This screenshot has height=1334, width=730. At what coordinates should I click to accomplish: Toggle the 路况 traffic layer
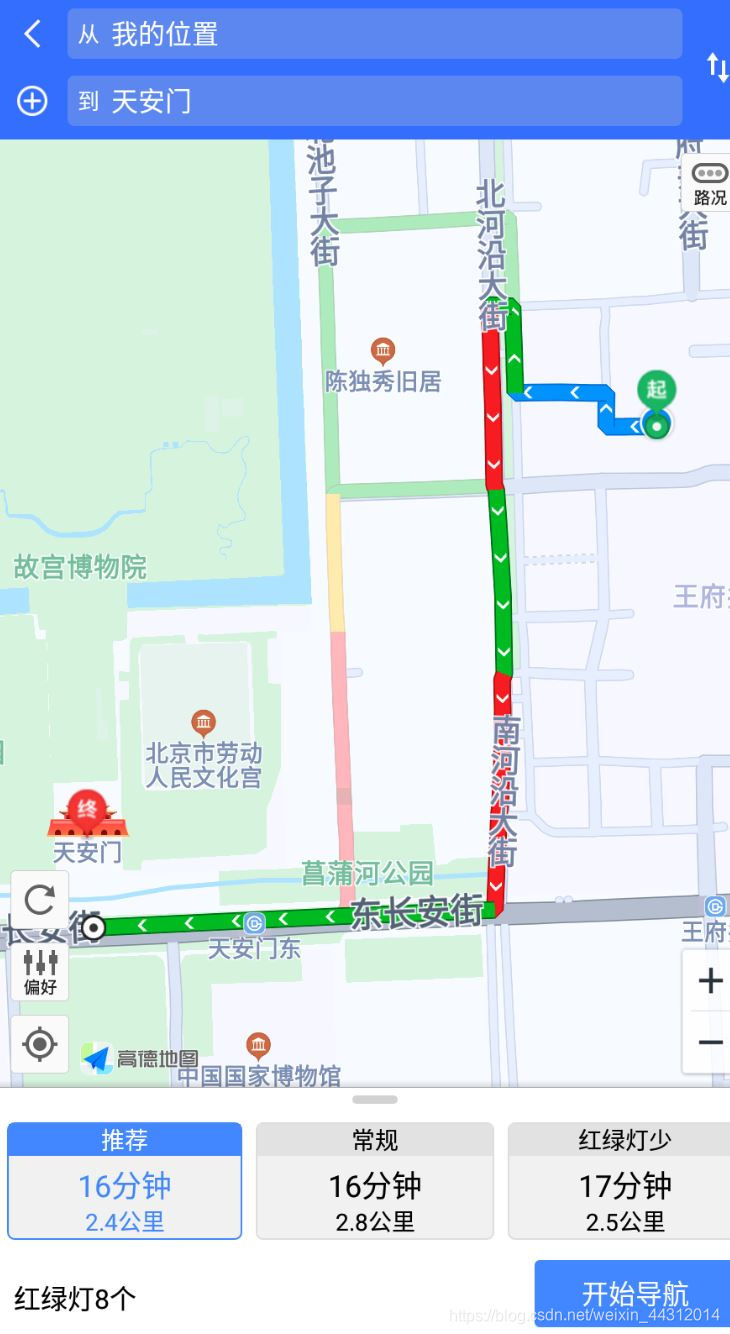[x=709, y=184]
